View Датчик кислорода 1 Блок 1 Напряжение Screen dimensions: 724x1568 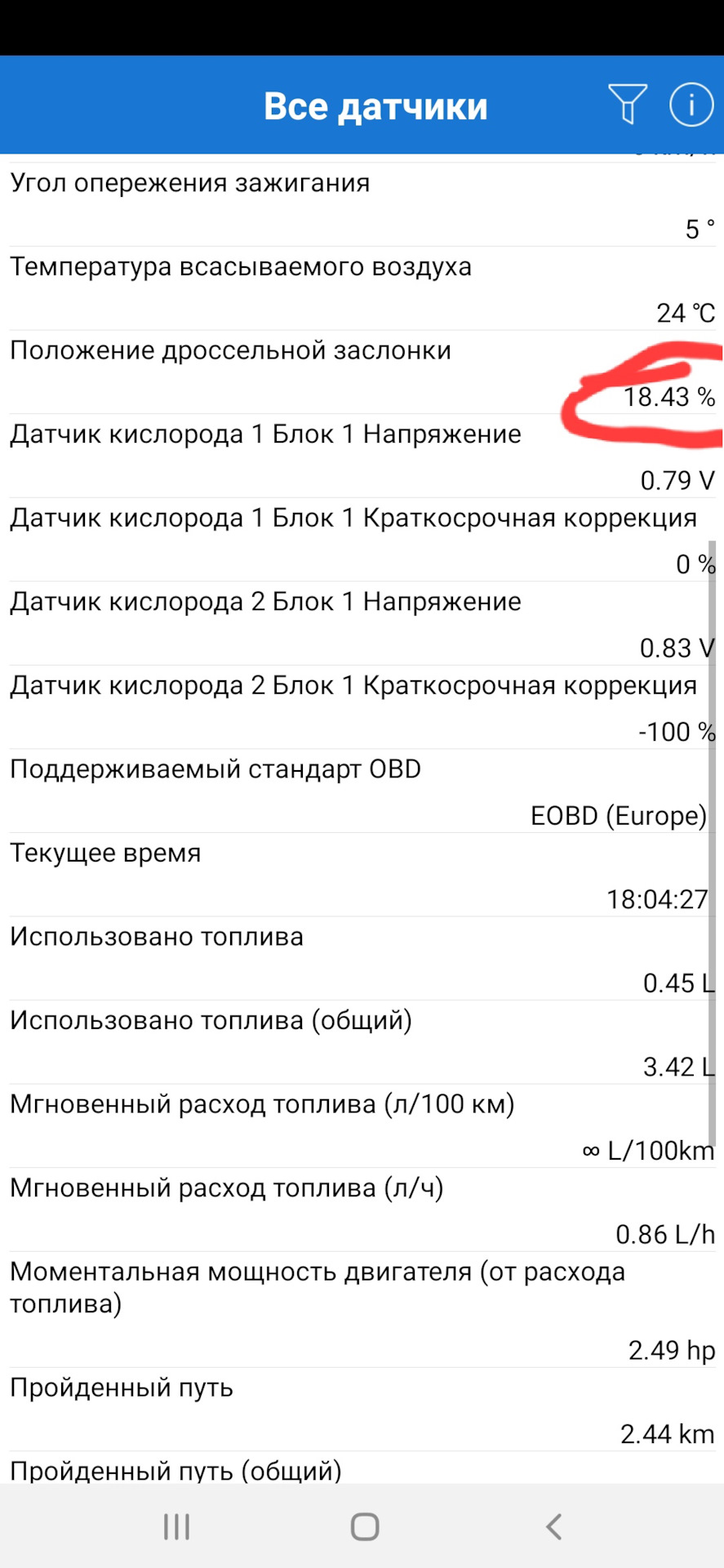[x=362, y=457]
